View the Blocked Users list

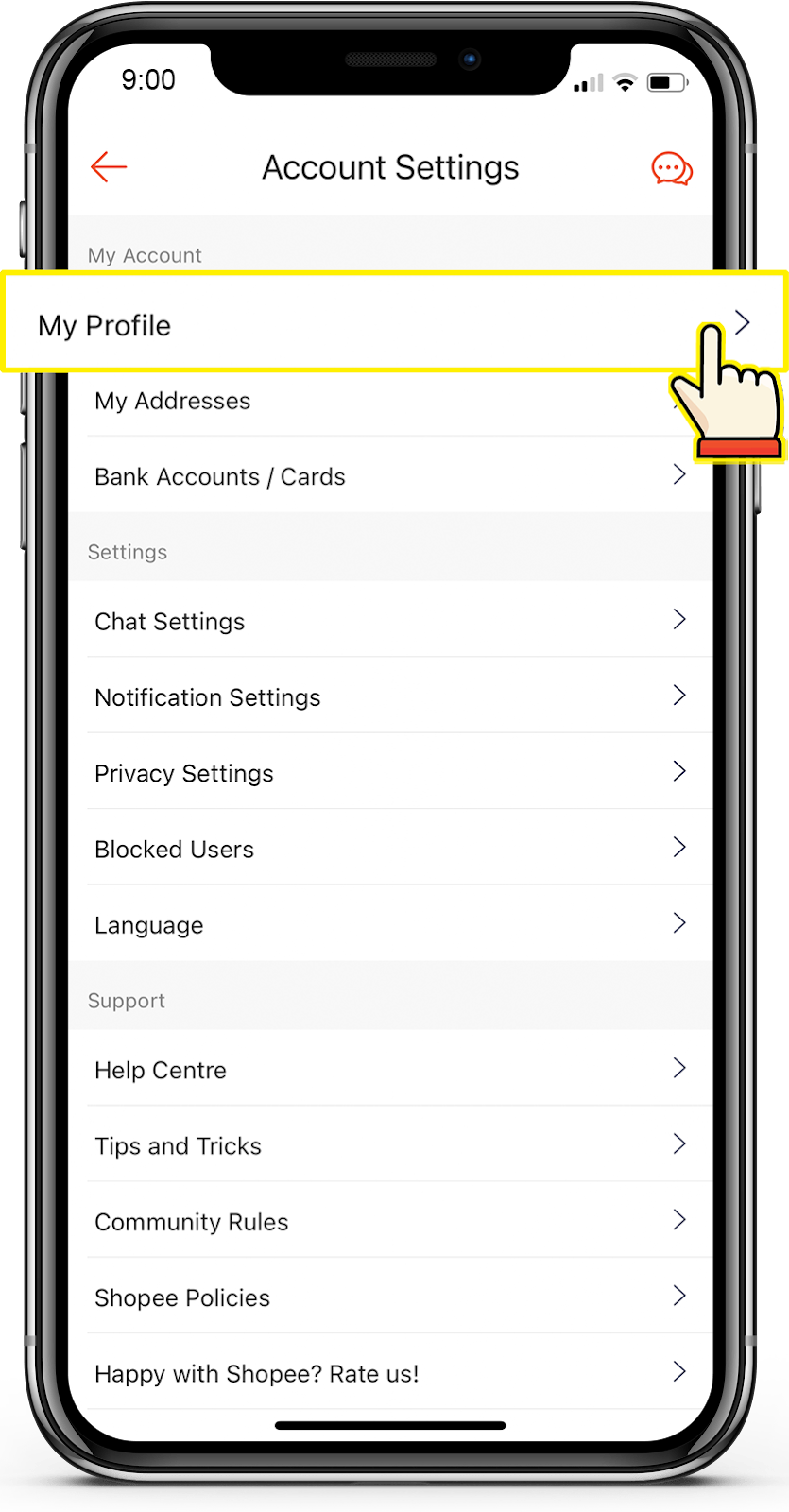point(391,848)
